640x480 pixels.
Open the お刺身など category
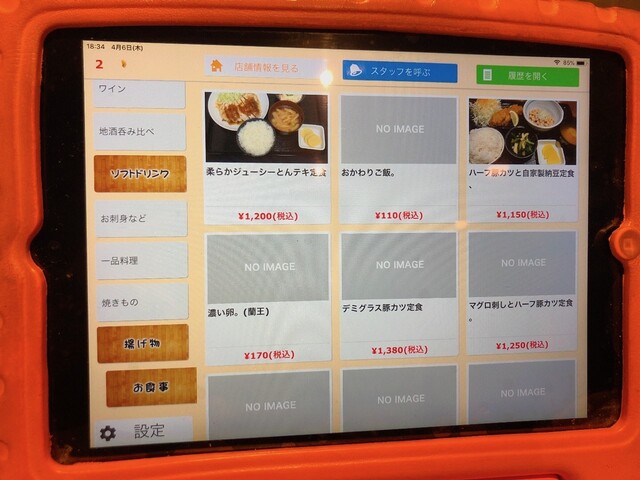point(141,218)
